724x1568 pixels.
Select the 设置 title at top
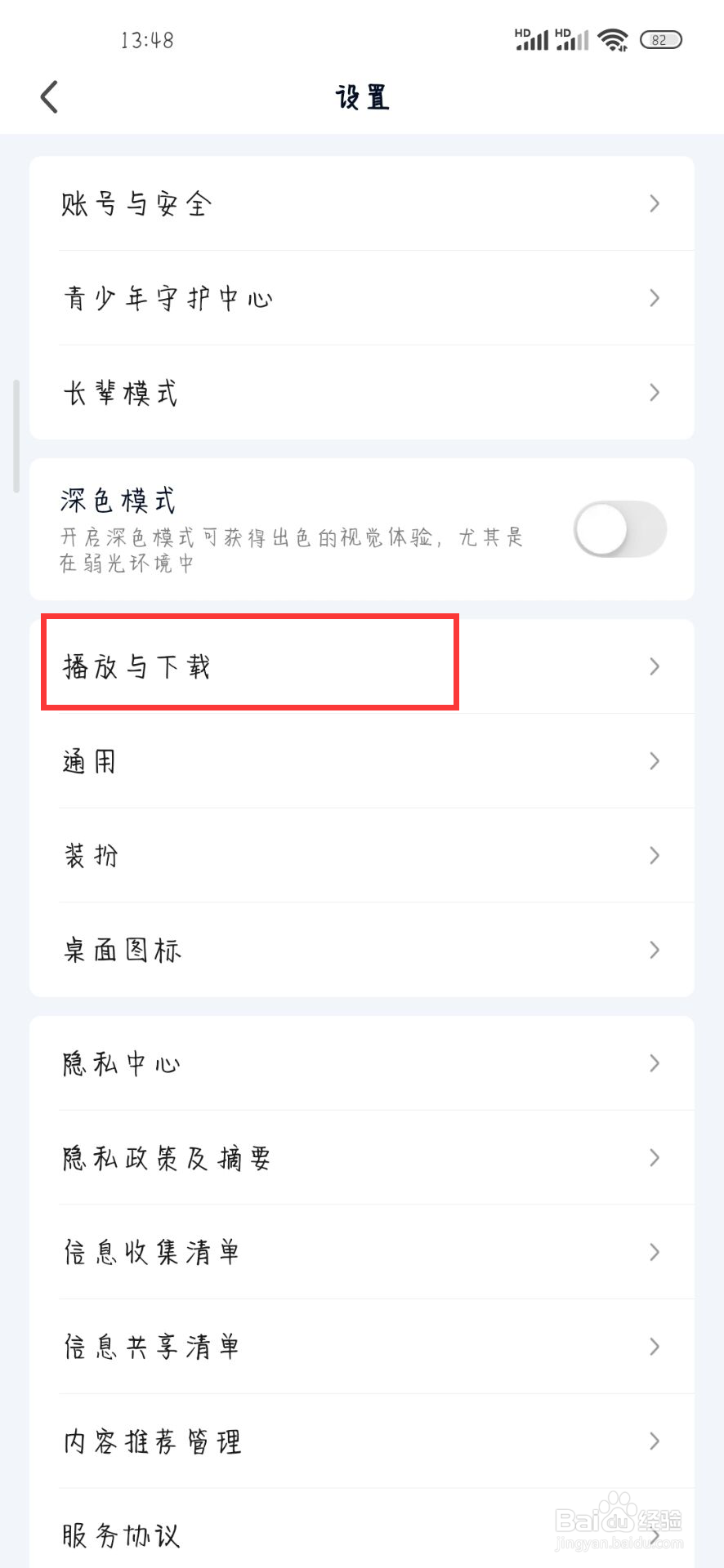point(362,97)
